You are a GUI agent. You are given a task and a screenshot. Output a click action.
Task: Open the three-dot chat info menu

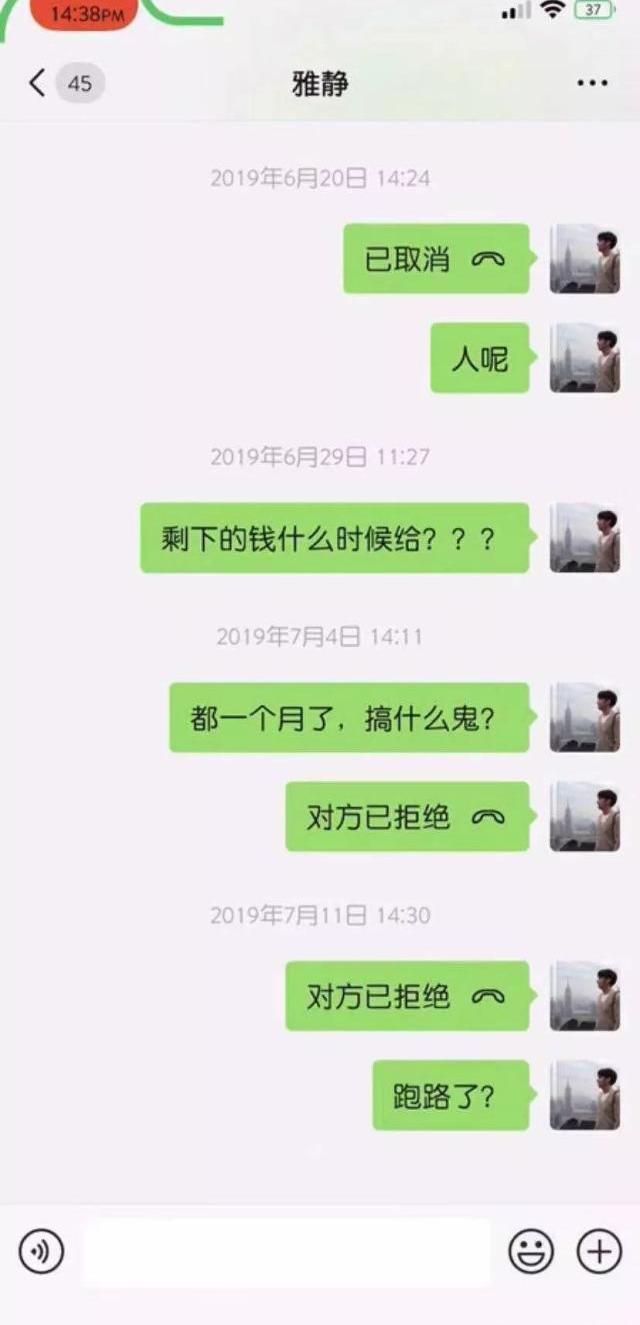(592, 83)
